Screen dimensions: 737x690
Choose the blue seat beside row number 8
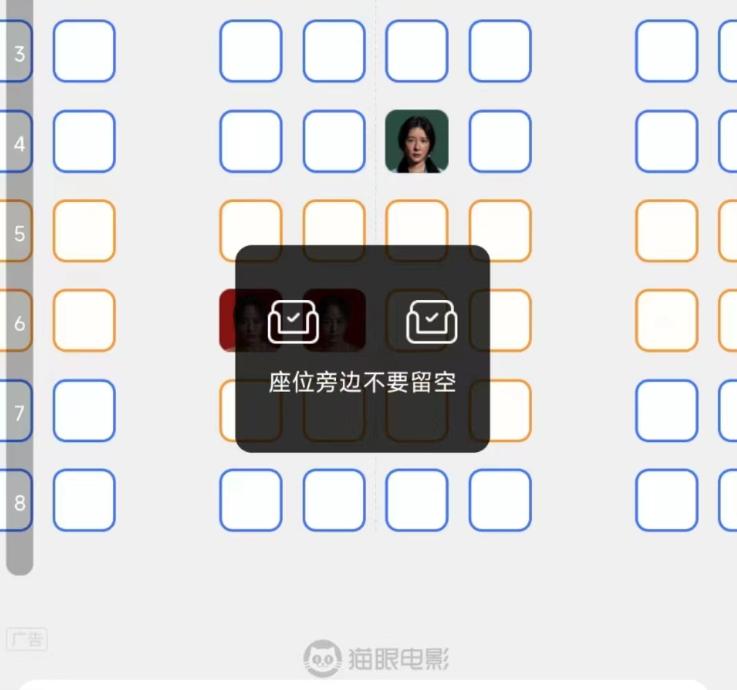tap(84, 500)
